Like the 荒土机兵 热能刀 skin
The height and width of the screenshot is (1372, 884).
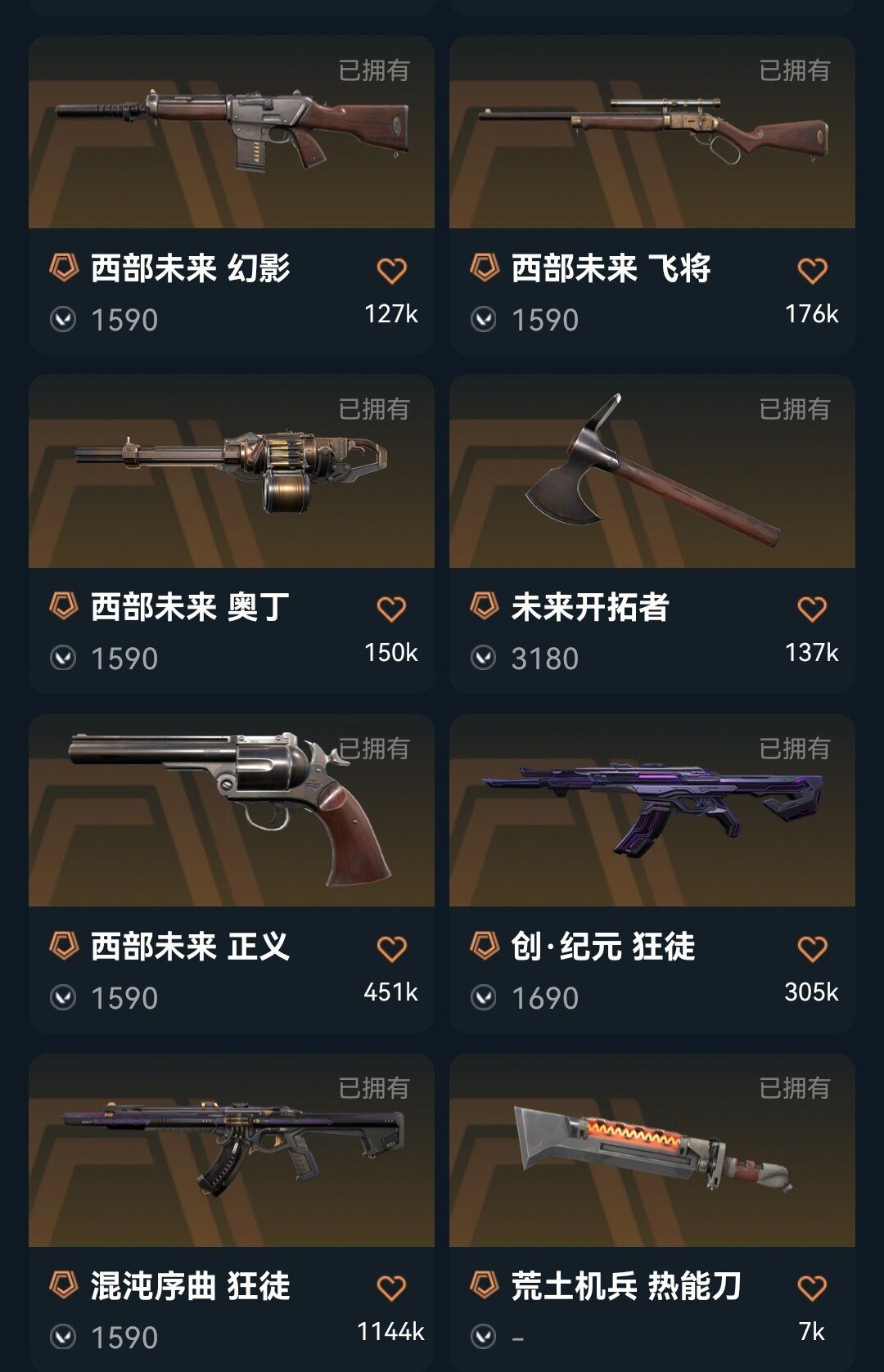point(812,1289)
